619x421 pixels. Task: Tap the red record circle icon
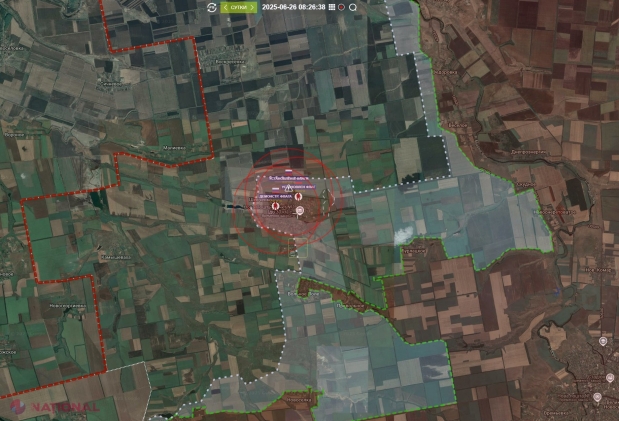click(341, 7)
